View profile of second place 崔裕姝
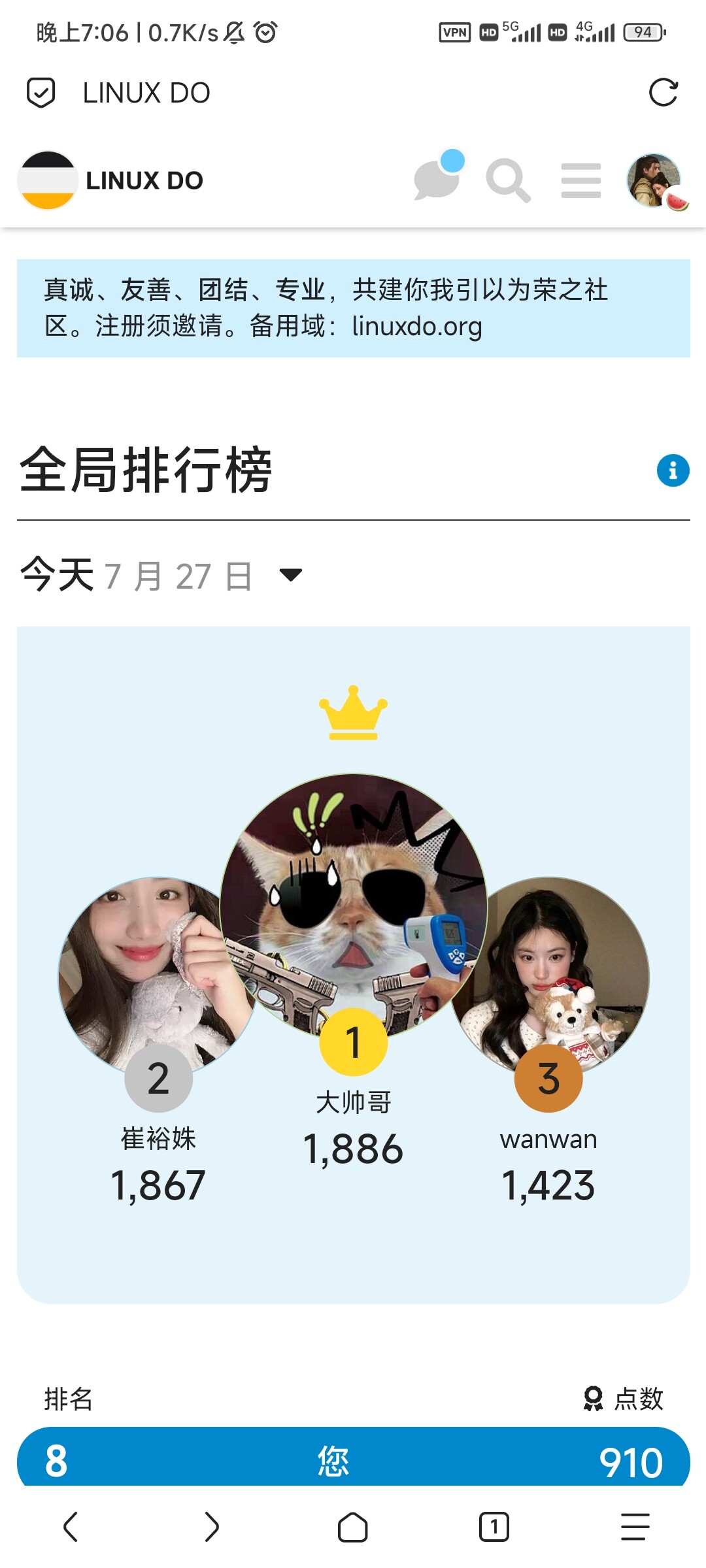 tap(158, 975)
